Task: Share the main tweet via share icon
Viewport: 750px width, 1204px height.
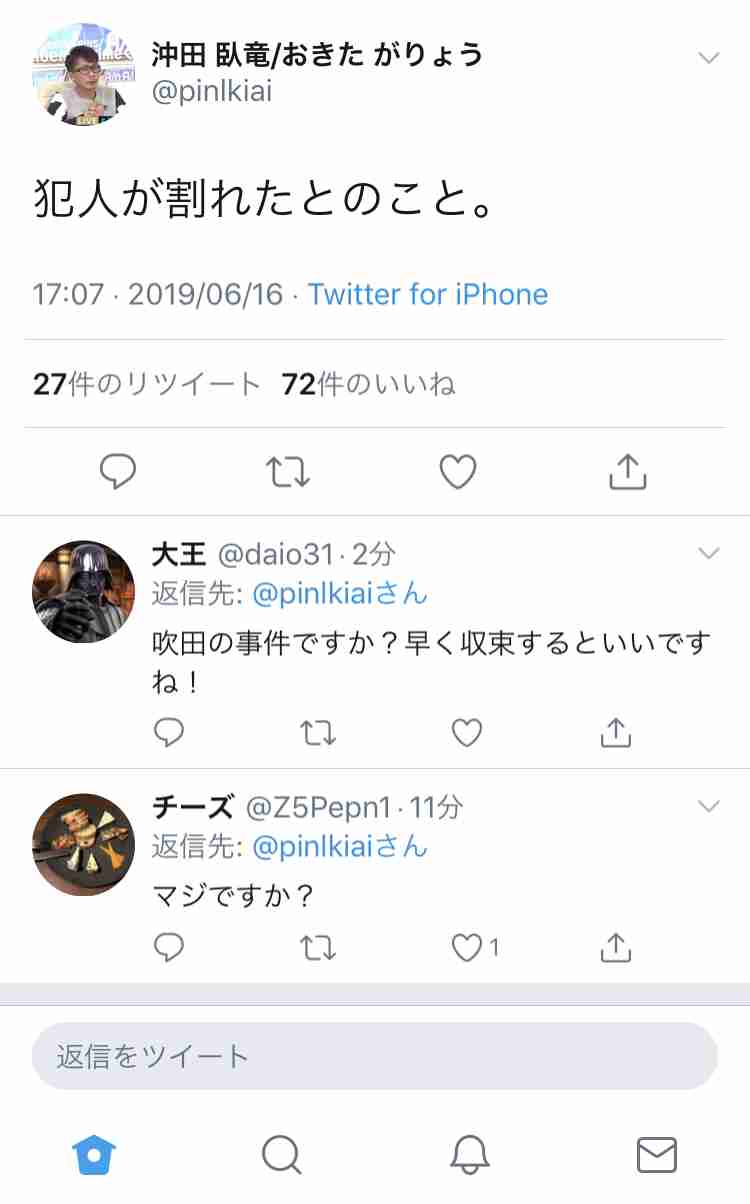Action: pos(626,470)
